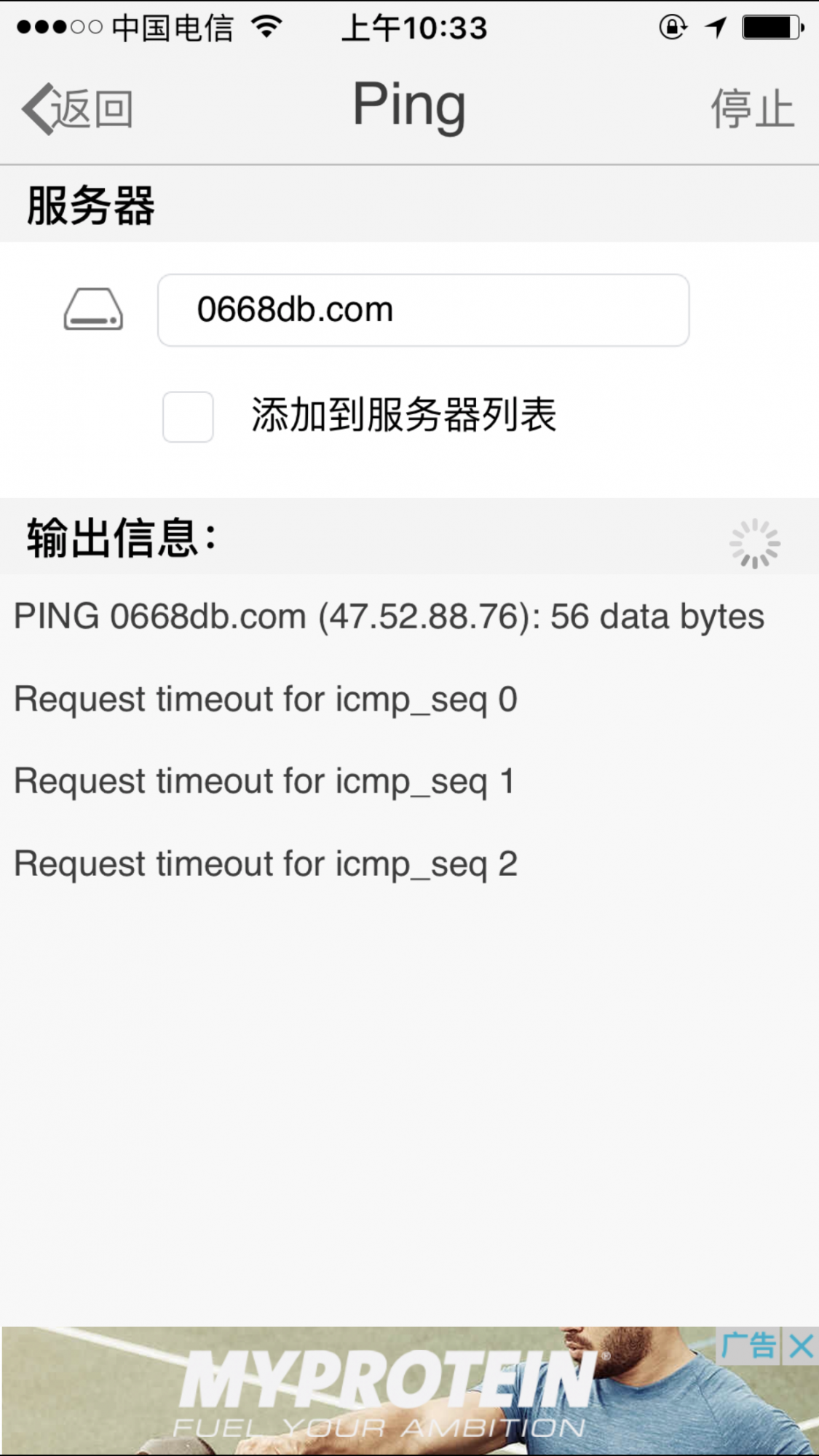Edit the server address field 0668db.com
The image size is (819, 1456).
(x=423, y=310)
